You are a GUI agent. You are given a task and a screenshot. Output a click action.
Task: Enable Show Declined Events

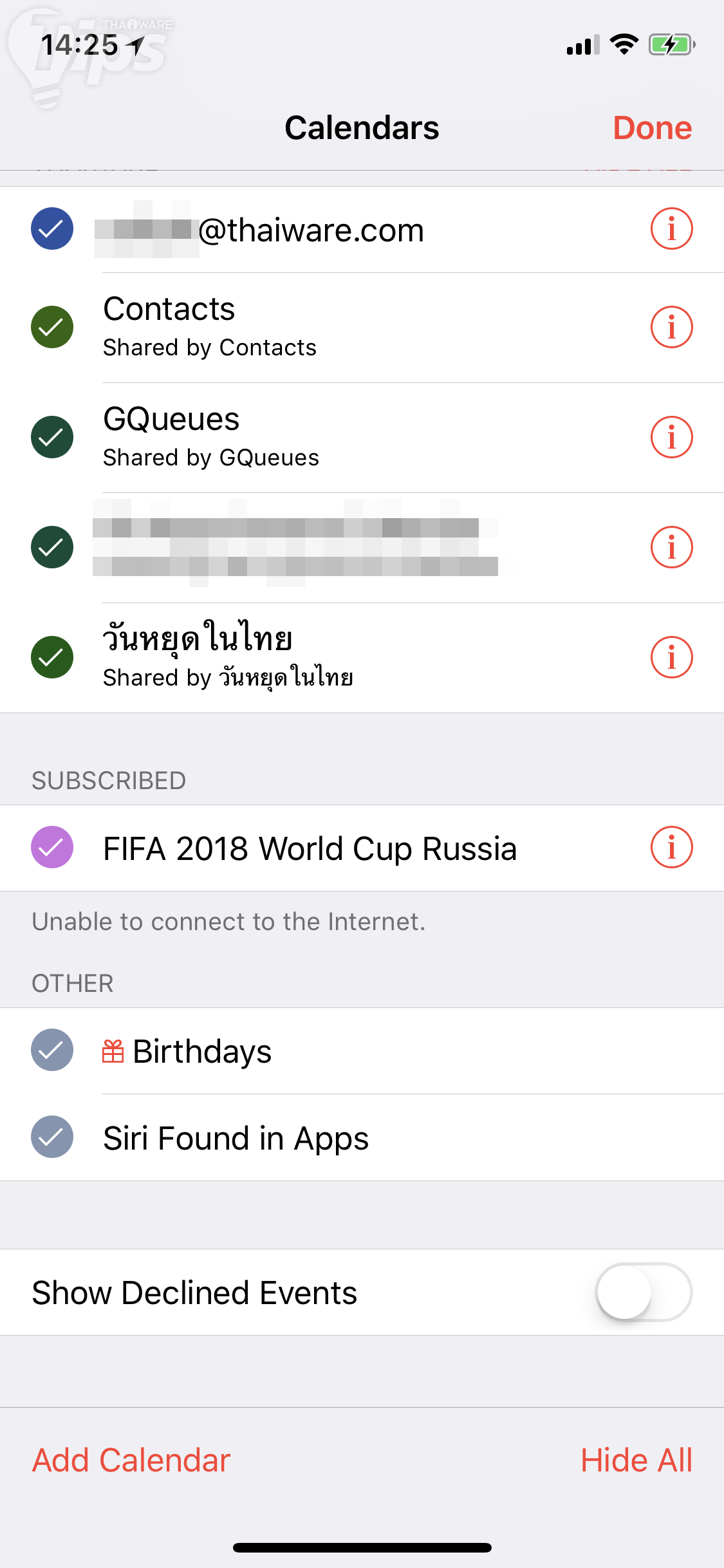644,1292
